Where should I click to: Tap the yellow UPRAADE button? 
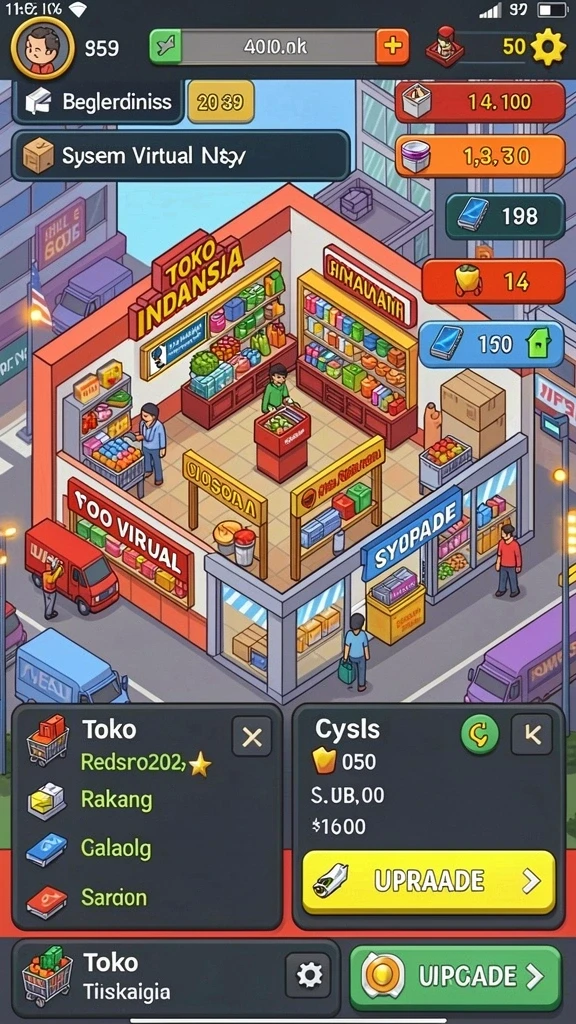pos(428,882)
